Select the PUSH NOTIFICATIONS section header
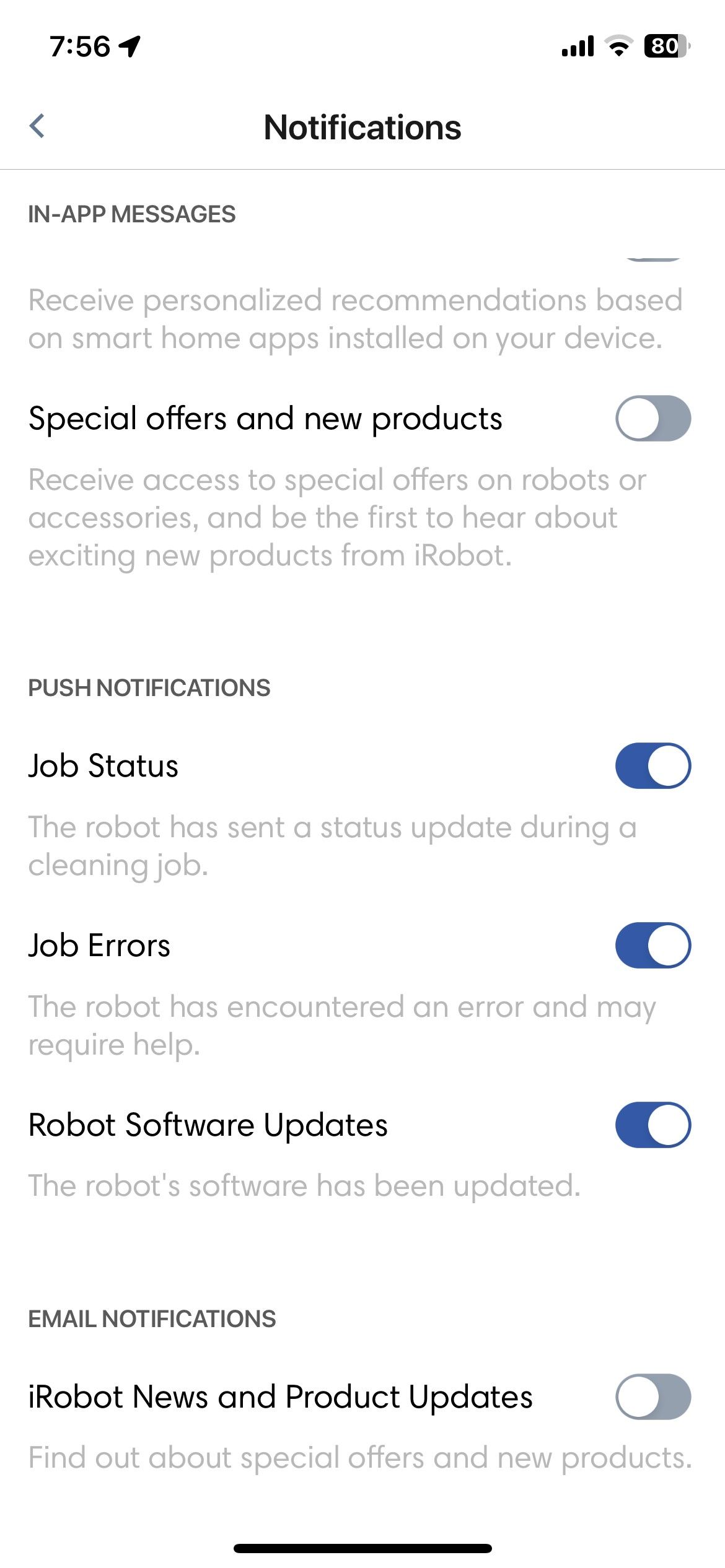 click(151, 687)
